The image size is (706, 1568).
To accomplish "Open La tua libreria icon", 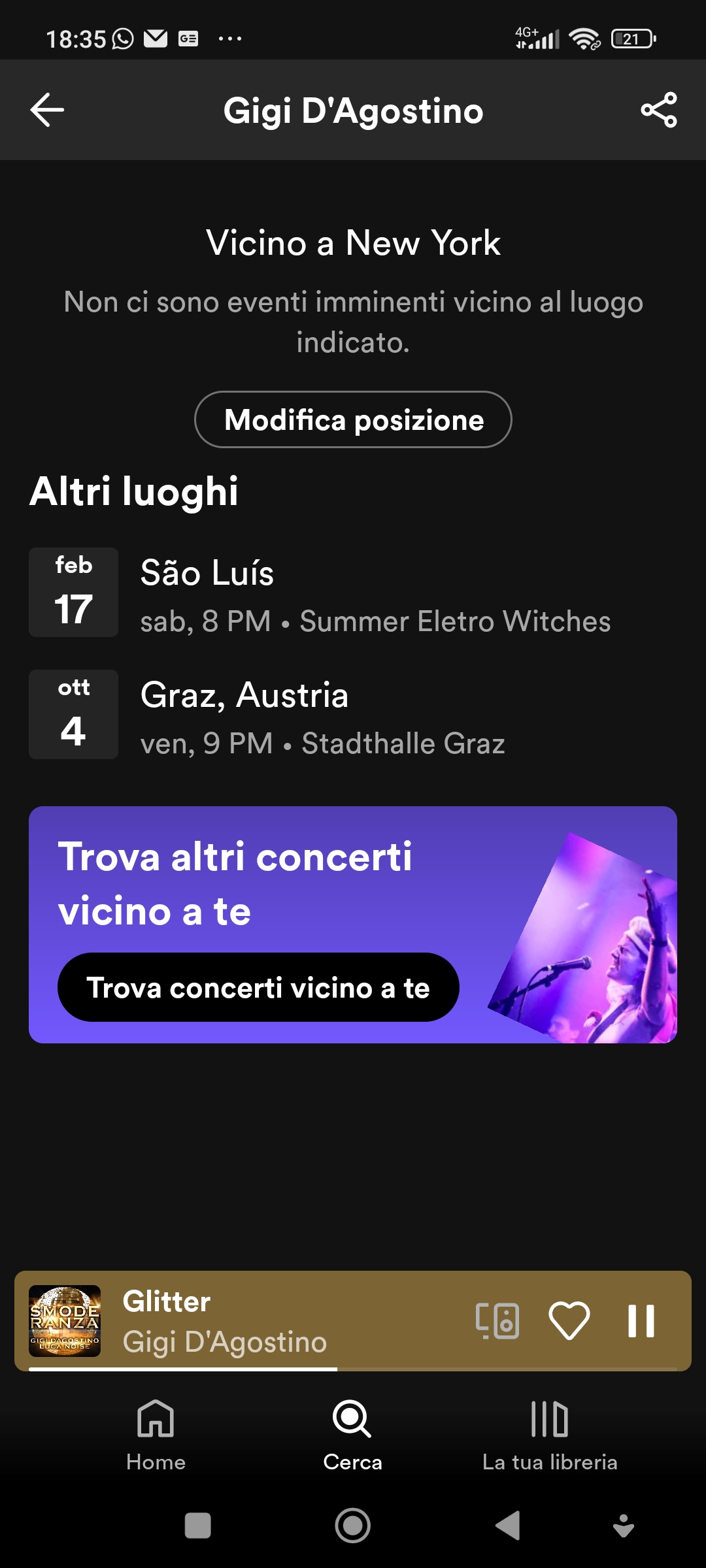I will (549, 1426).
